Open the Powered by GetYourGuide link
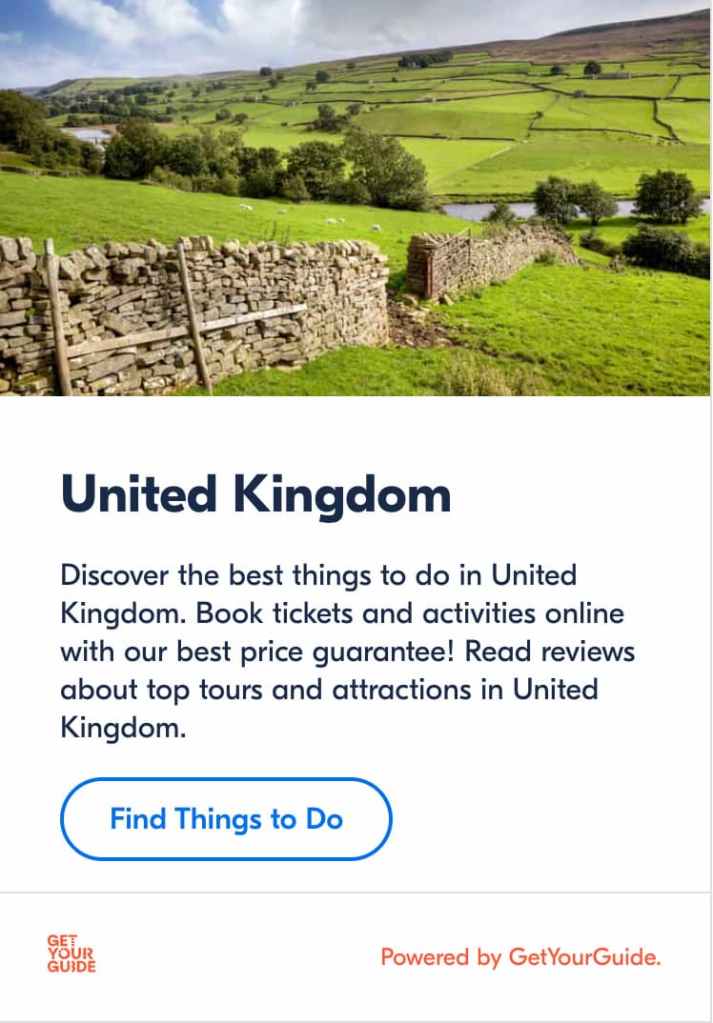Screen dimensions: 713x1023 coord(520,957)
